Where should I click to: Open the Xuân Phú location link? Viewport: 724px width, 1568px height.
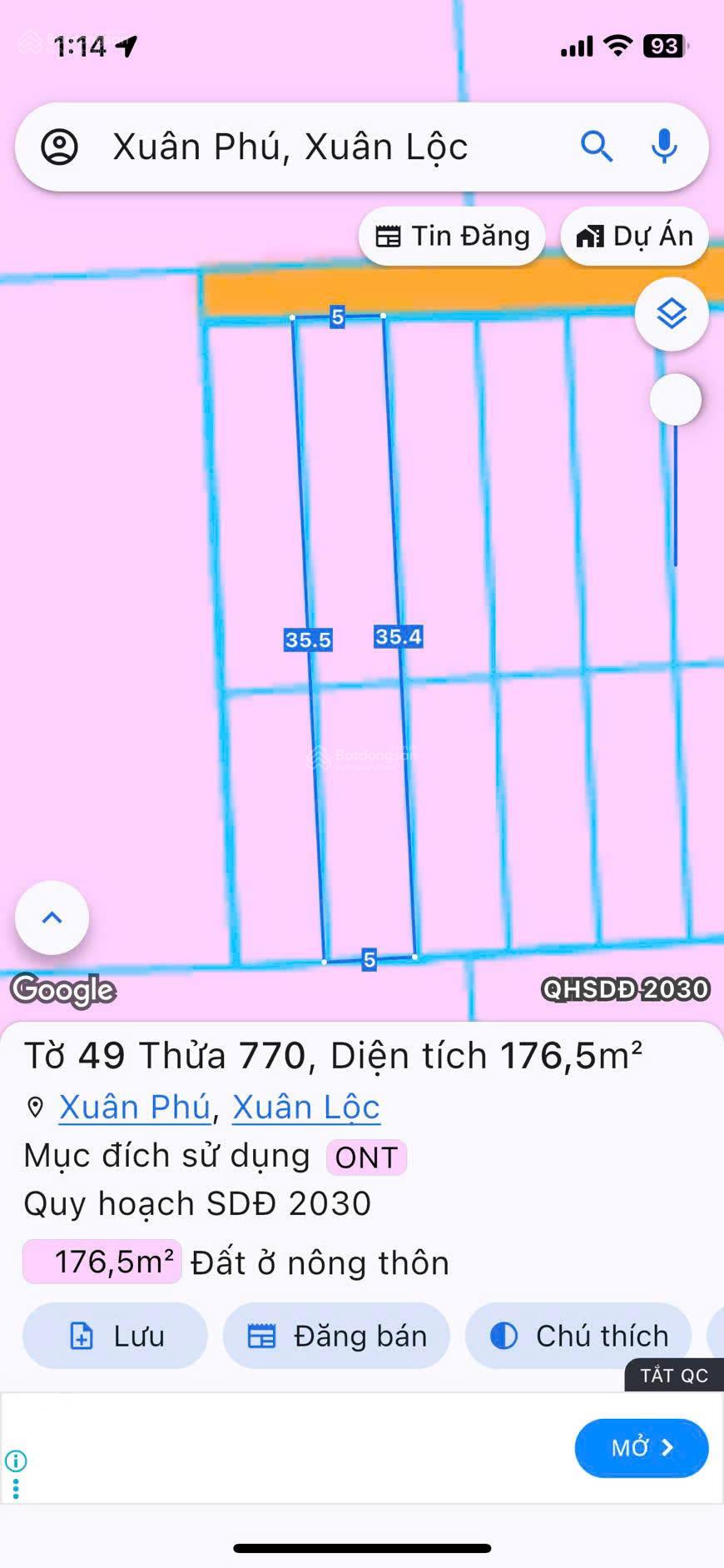pyautogui.click(x=135, y=1107)
